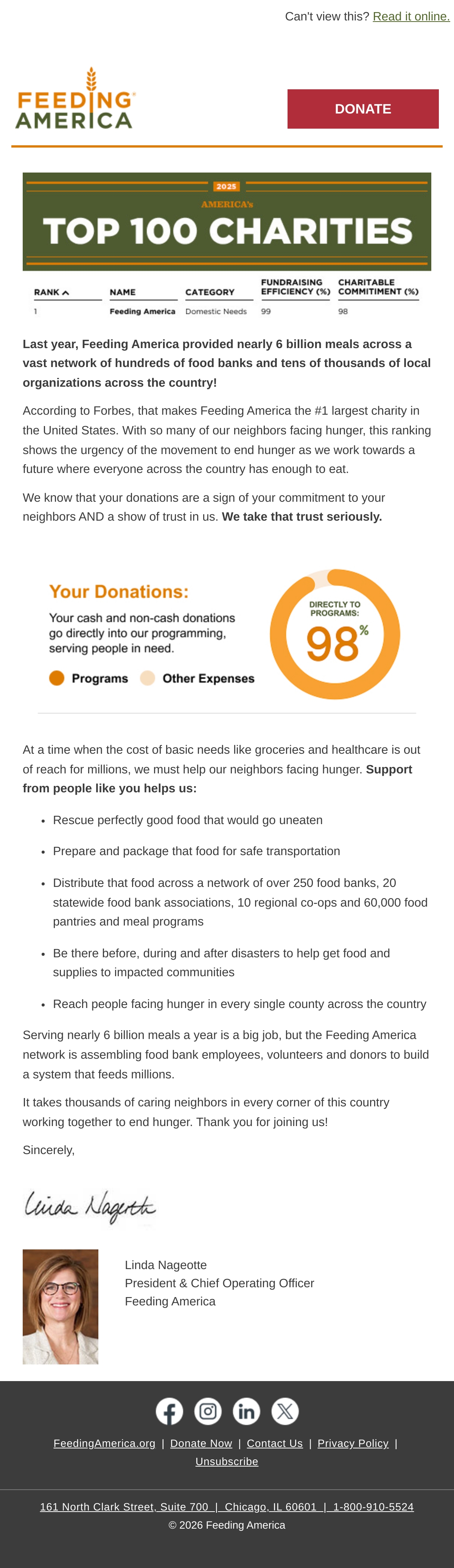The image size is (454, 1568).
Task: Go to FeedingAmerica.org link
Action: [x=105, y=1443]
